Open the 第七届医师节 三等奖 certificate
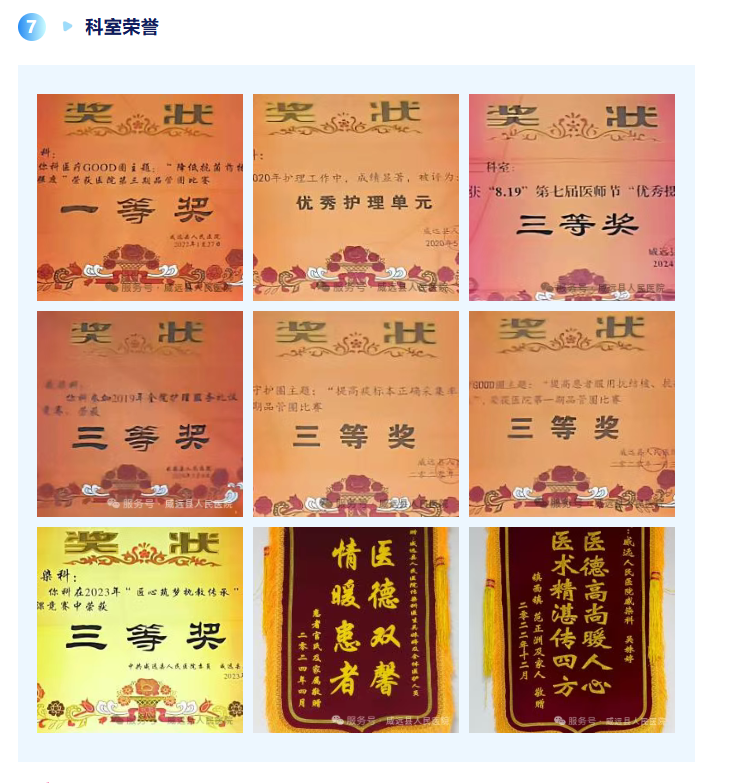741x783 pixels. tap(572, 197)
